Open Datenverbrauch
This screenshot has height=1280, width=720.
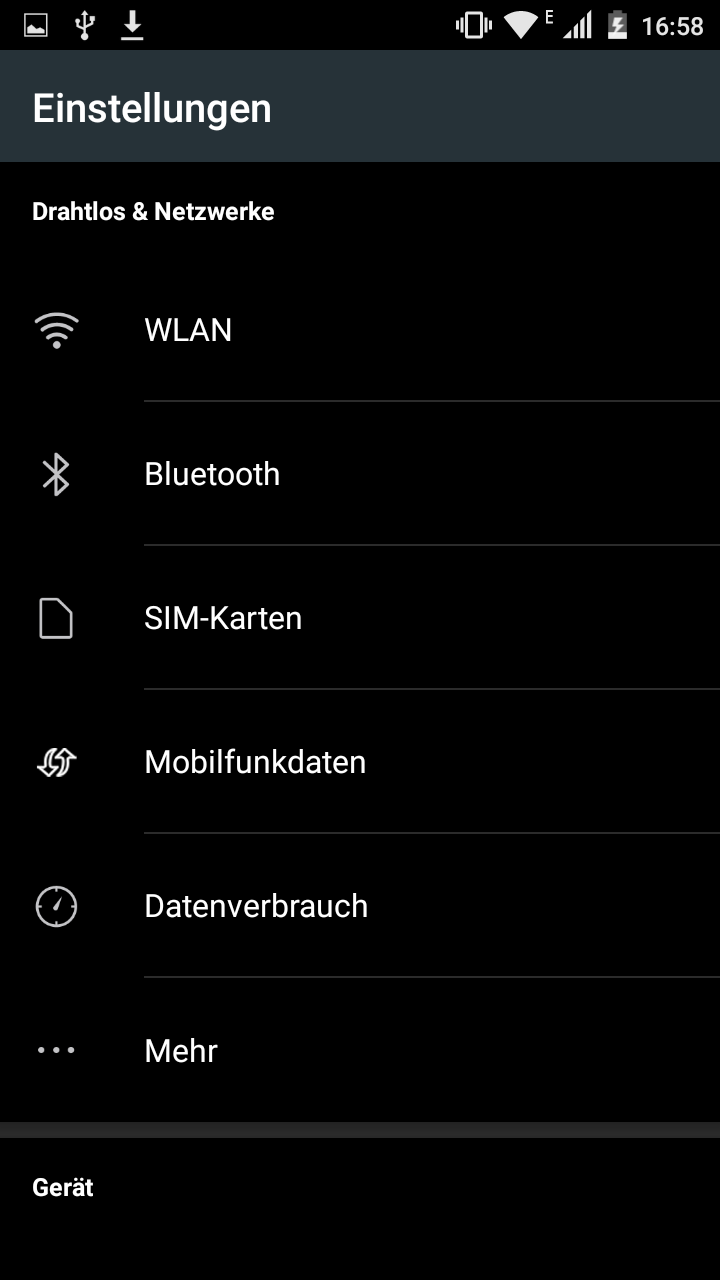tap(360, 906)
